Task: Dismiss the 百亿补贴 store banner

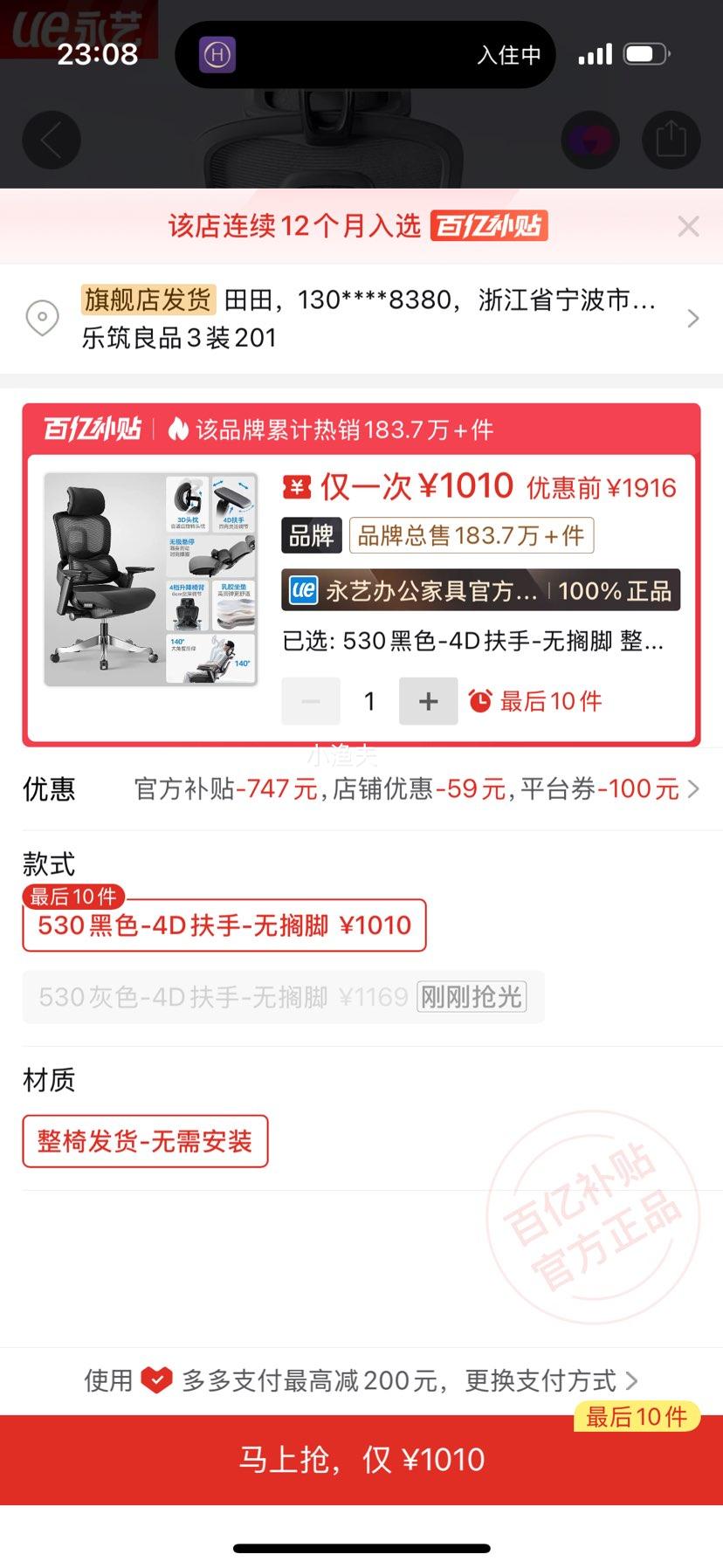Action: coord(688,226)
